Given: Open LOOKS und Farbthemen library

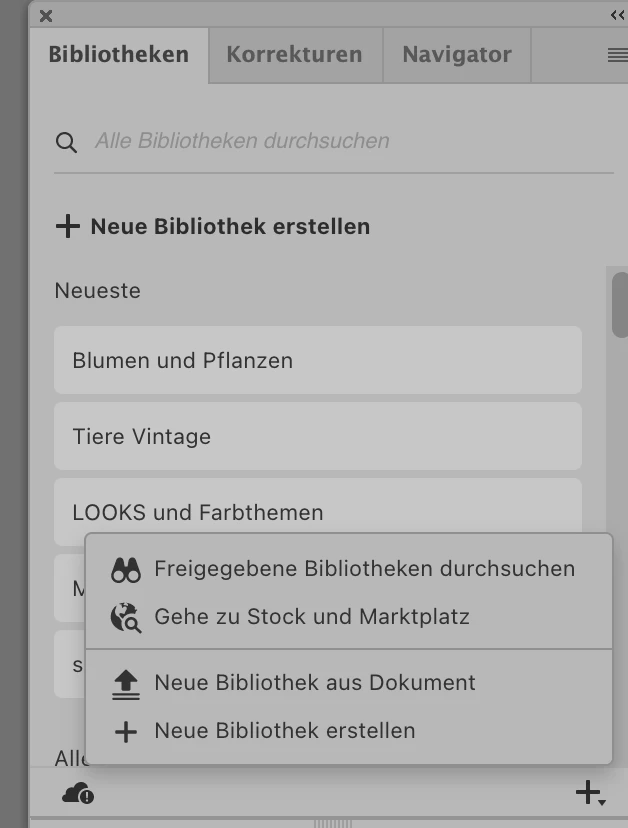Looking at the screenshot, I should point(317,511).
